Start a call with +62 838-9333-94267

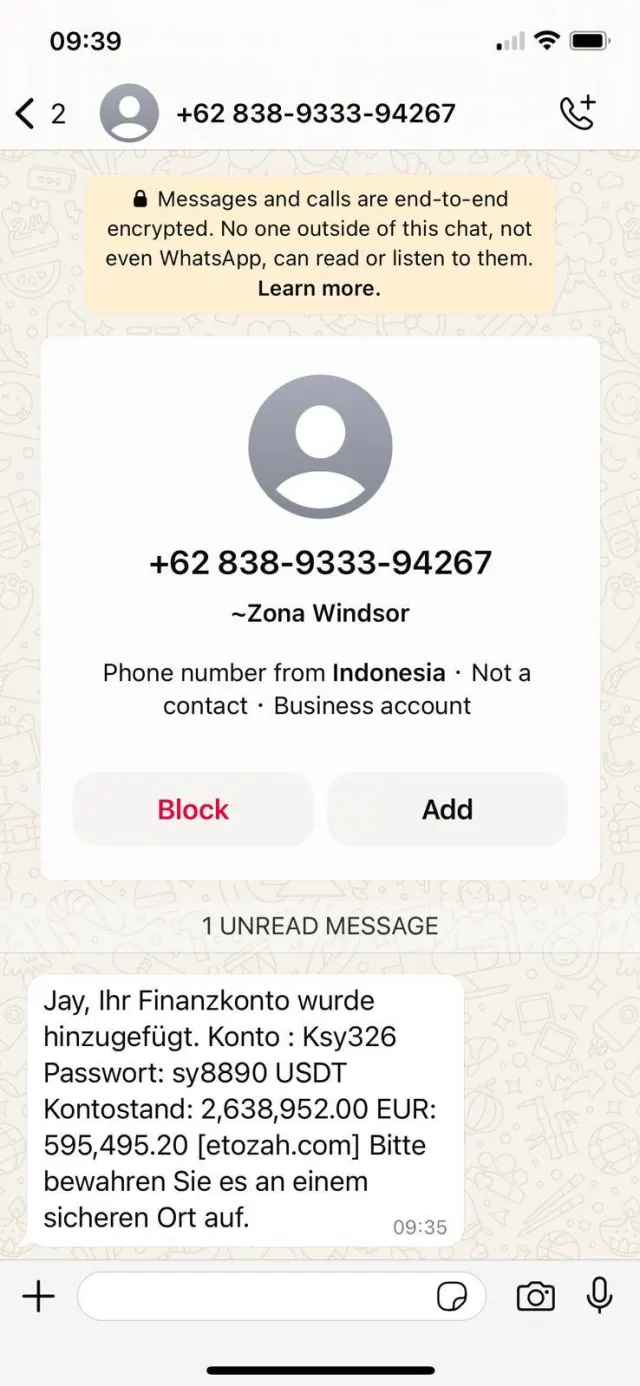point(577,113)
